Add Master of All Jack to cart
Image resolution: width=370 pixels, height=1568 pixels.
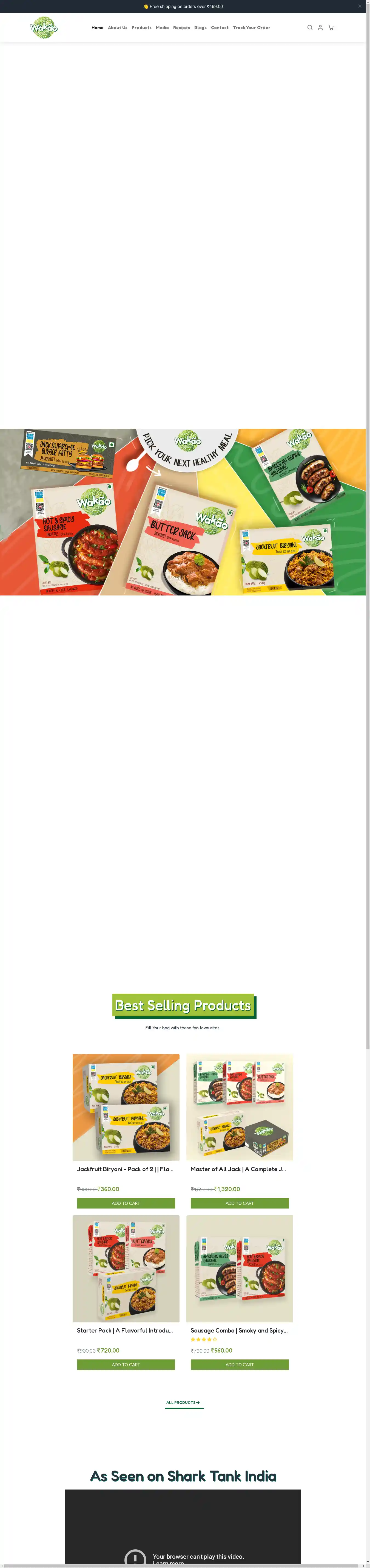tap(239, 1203)
